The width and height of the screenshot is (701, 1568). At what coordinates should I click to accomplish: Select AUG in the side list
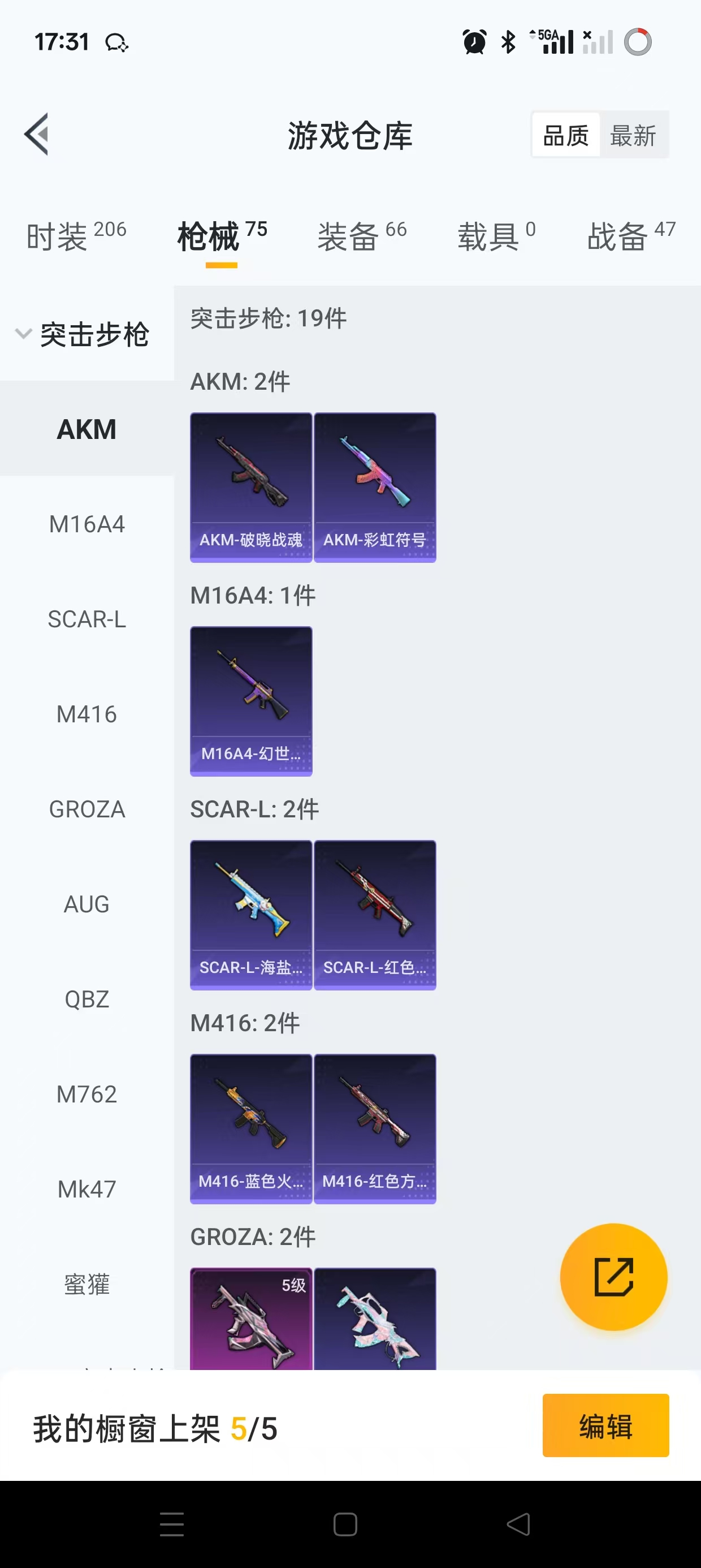[86, 904]
